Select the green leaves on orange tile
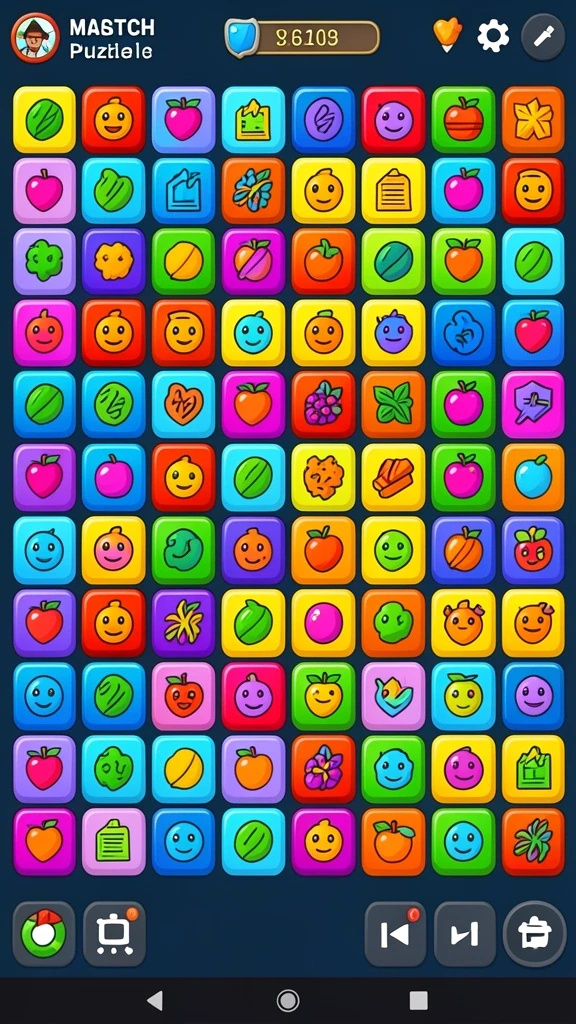This screenshot has height=1024, width=576. click(393, 404)
